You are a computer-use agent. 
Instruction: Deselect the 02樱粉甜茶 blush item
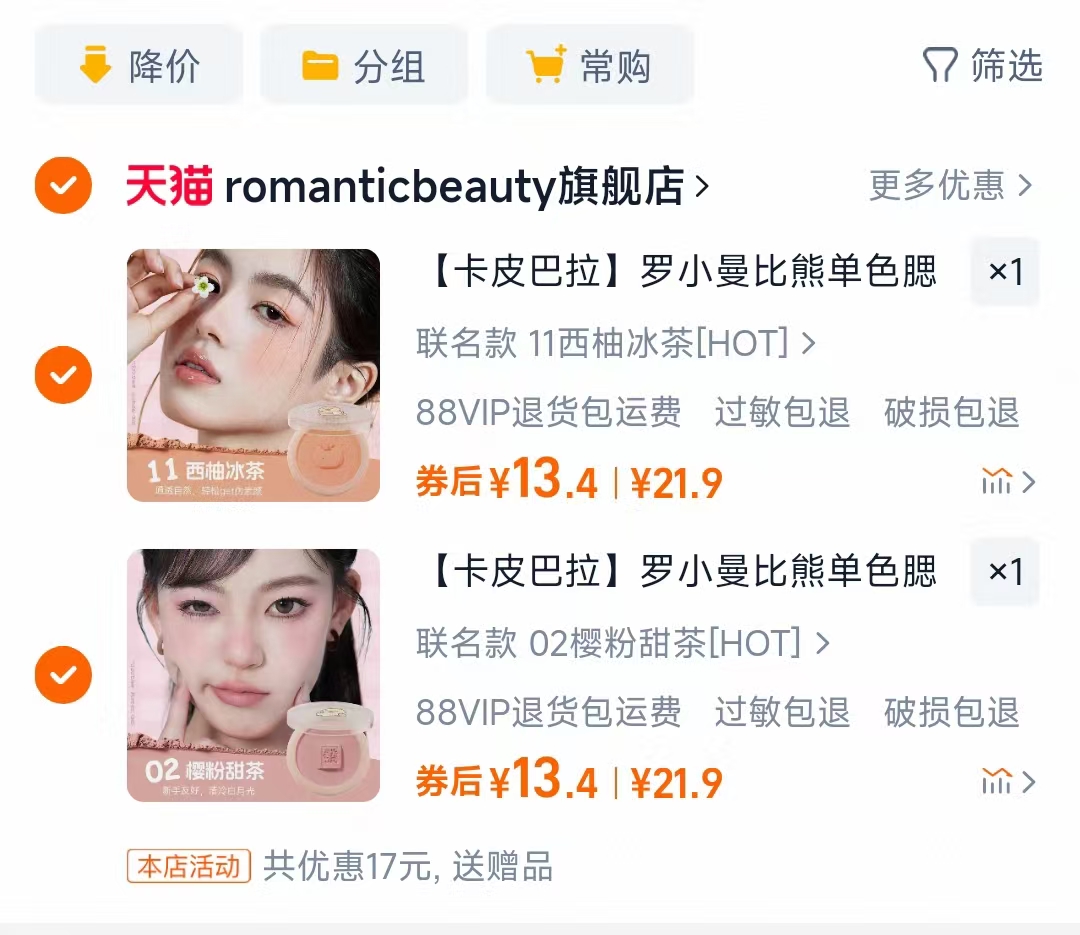[x=63, y=675]
